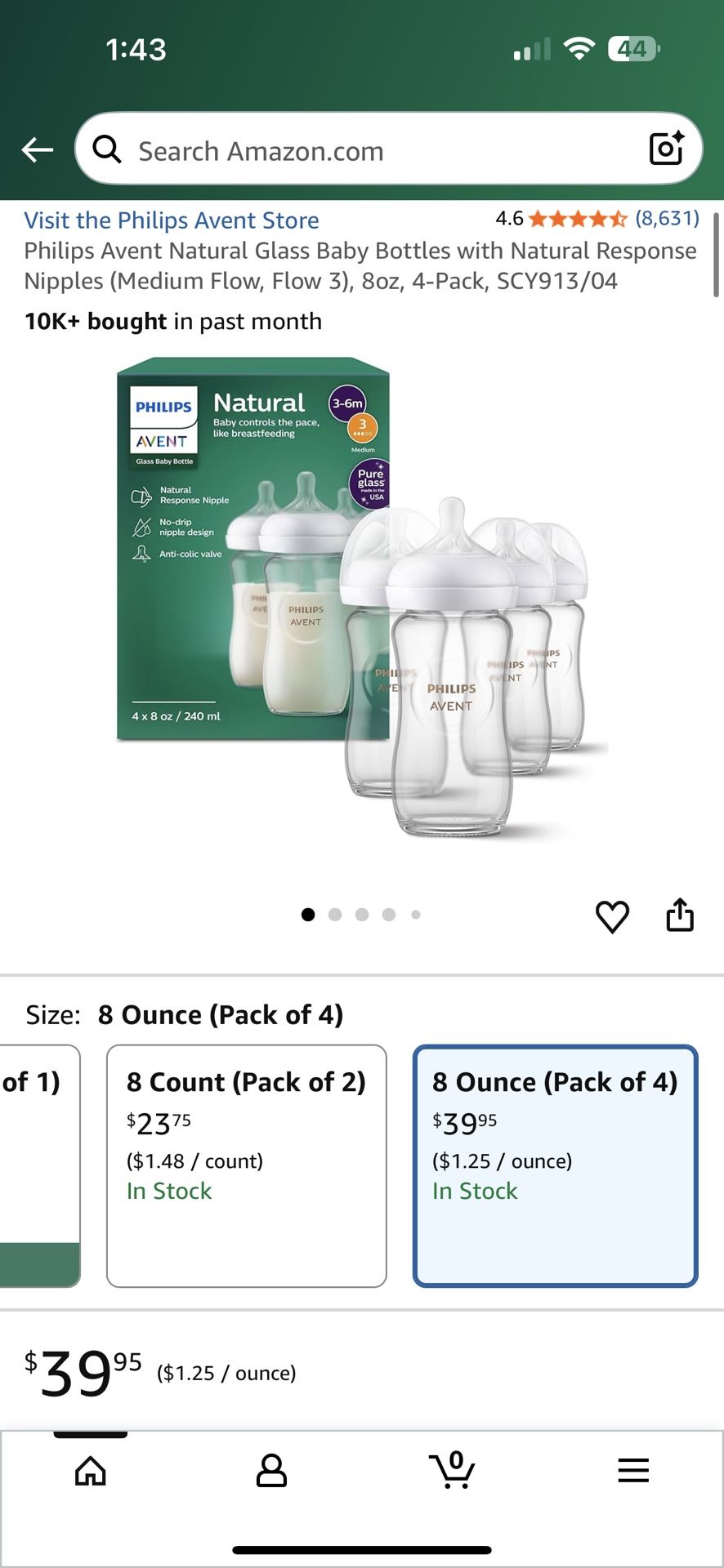This screenshot has height=1568, width=724.
Task: Share this product
Action: pyautogui.click(x=680, y=915)
